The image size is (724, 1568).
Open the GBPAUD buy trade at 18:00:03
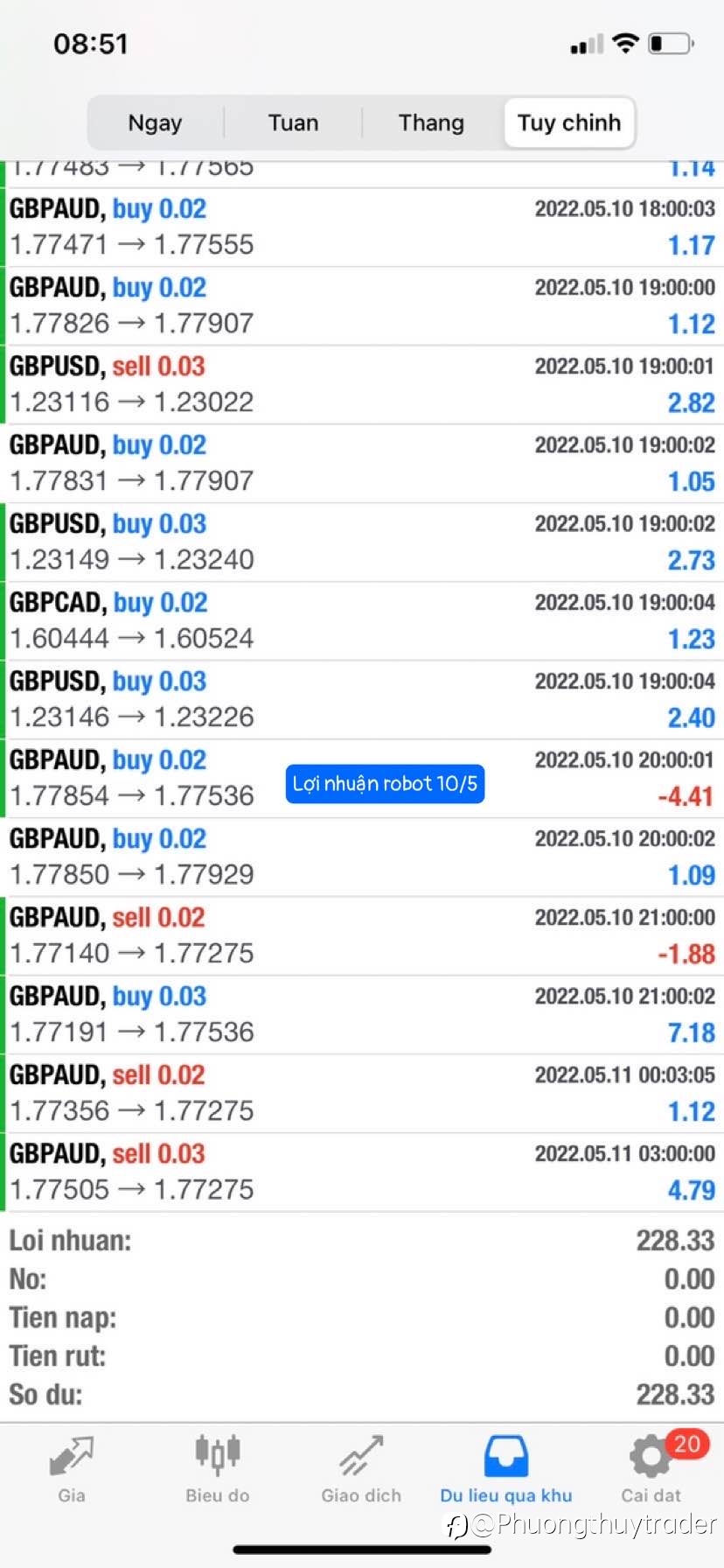coord(362,227)
